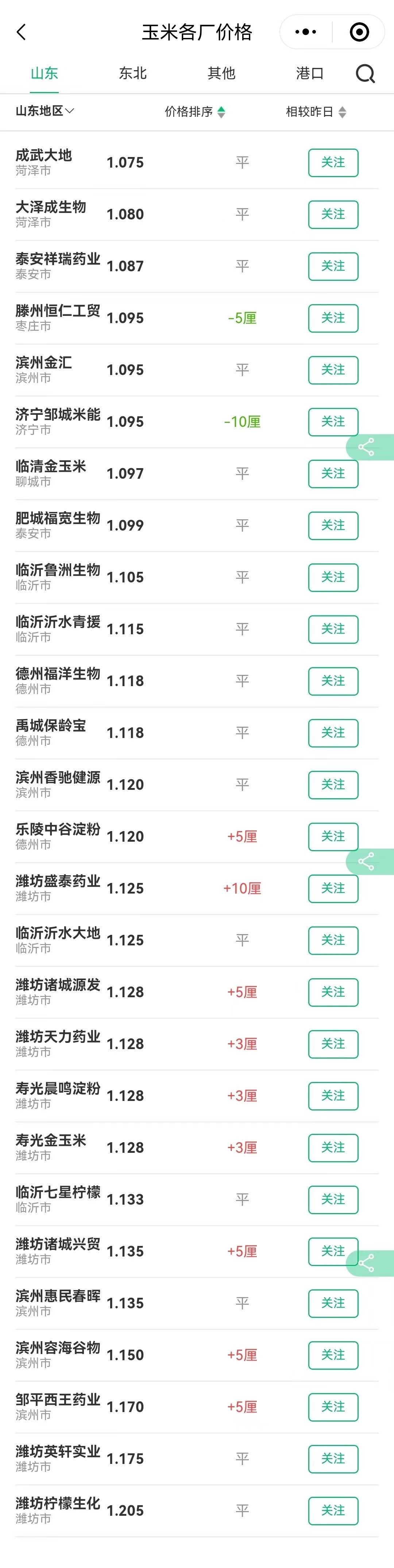Tap 关注 beside 寿光金玉米
The width and height of the screenshot is (394, 1568).
(x=333, y=1147)
